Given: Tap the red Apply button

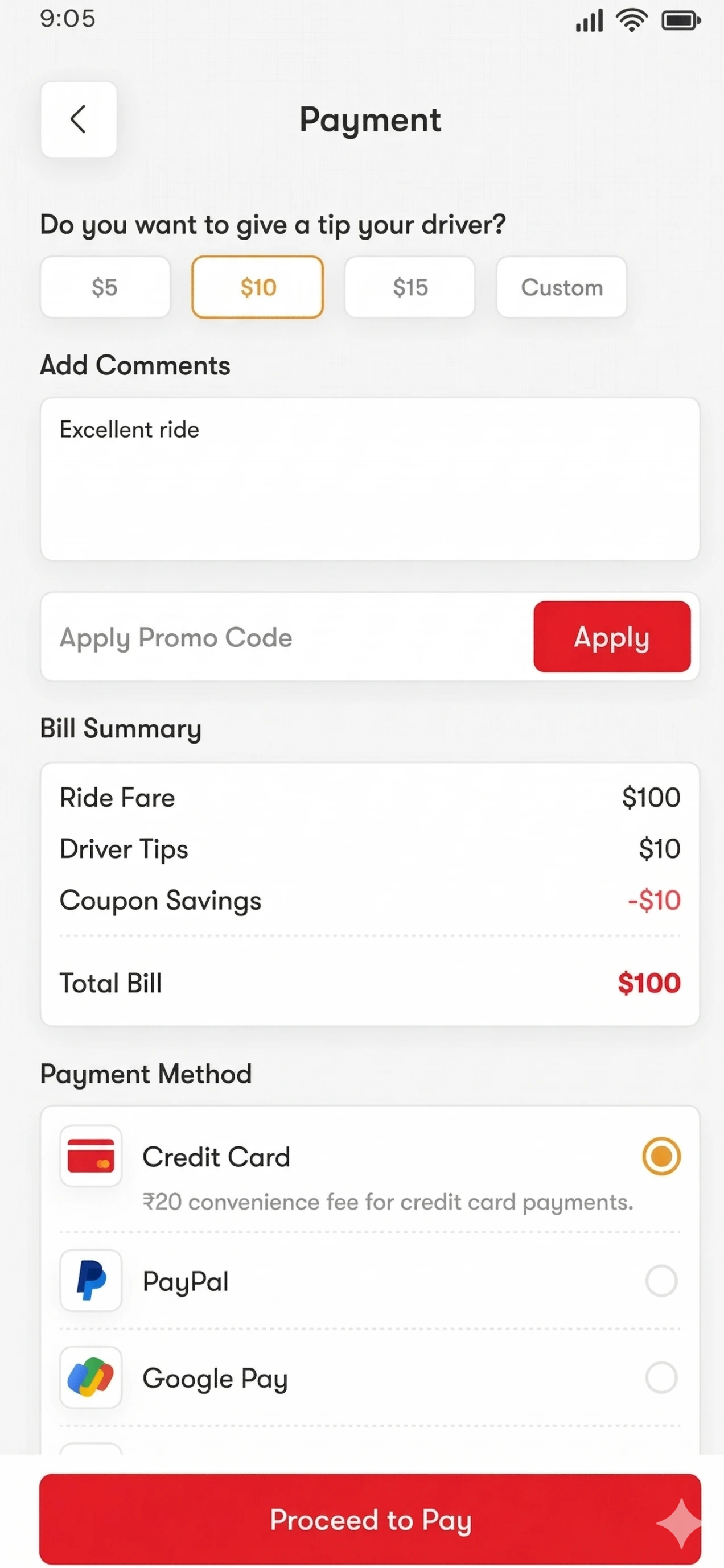Looking at the screenshot, I should point(611,637).
